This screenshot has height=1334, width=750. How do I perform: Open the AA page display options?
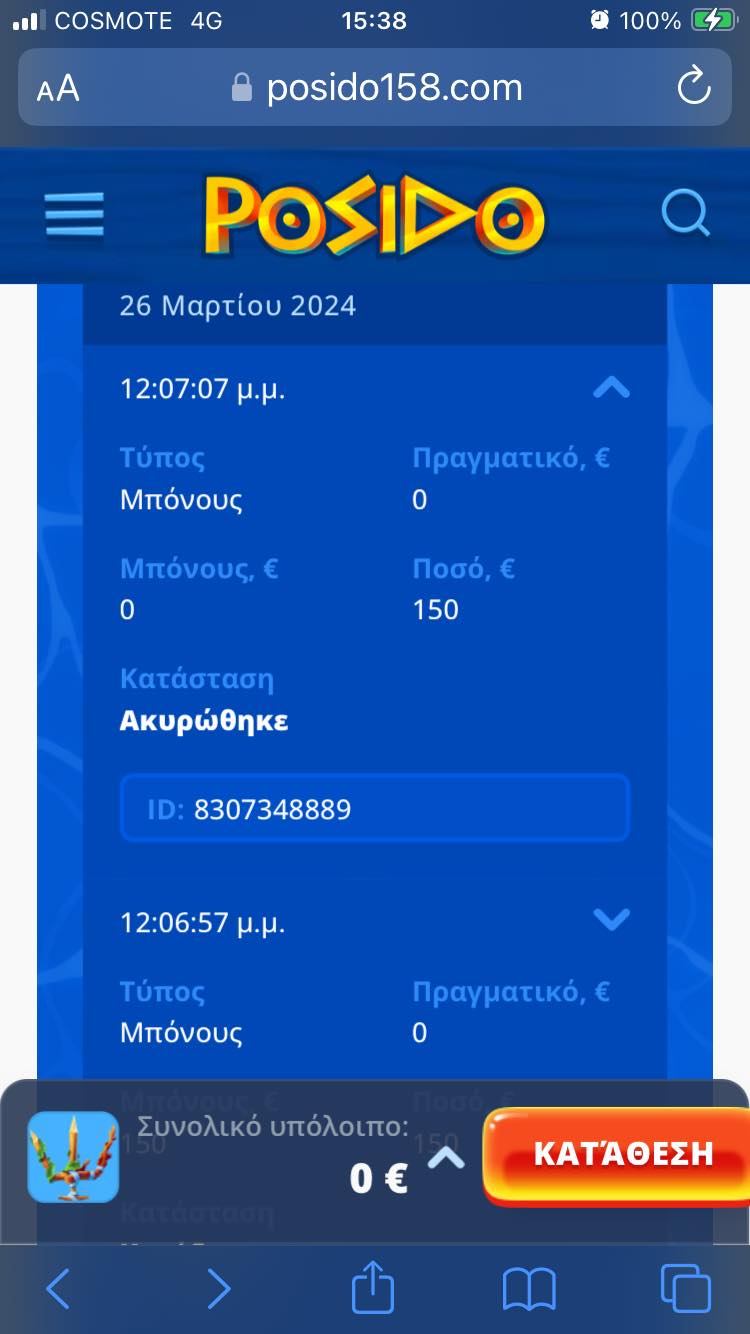point(58,88)
